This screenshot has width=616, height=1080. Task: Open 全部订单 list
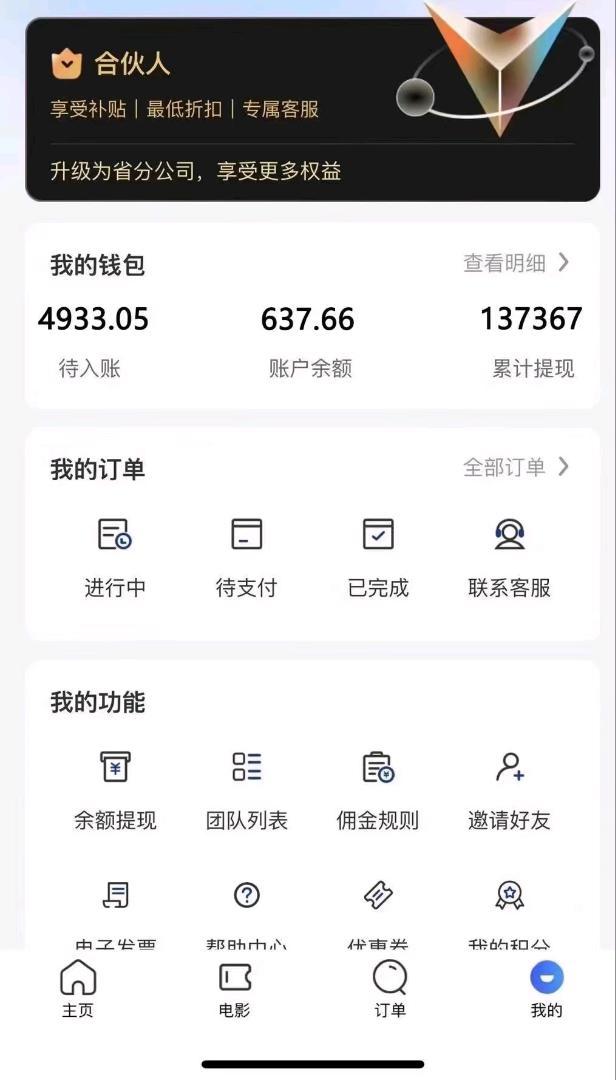click(x=515, y=467)
